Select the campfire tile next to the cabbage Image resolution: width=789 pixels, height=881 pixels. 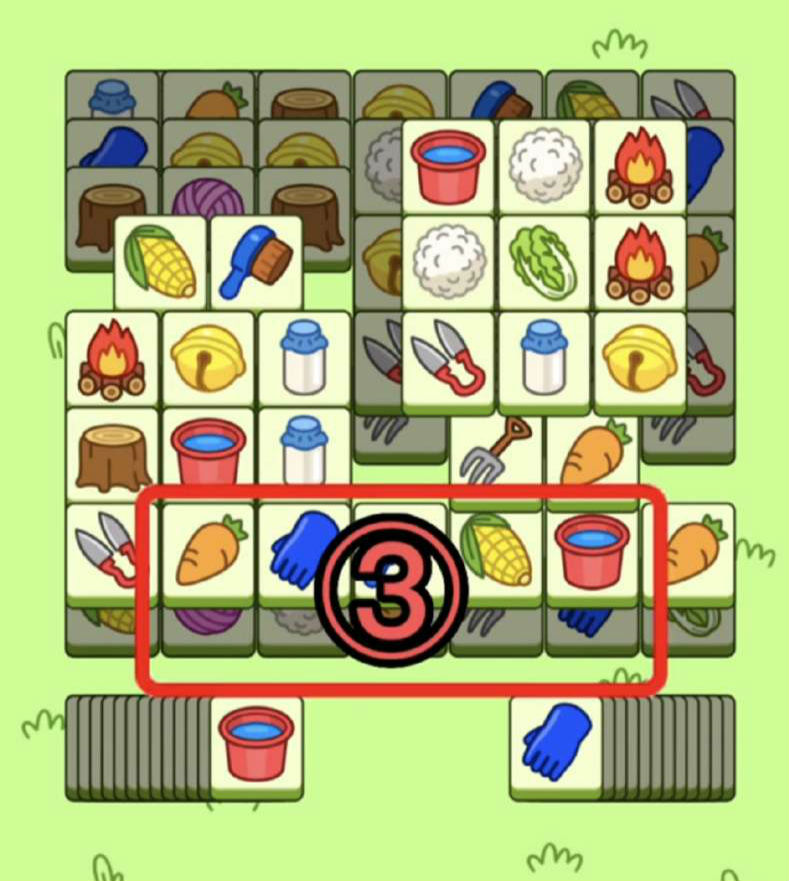pos(639,258)
